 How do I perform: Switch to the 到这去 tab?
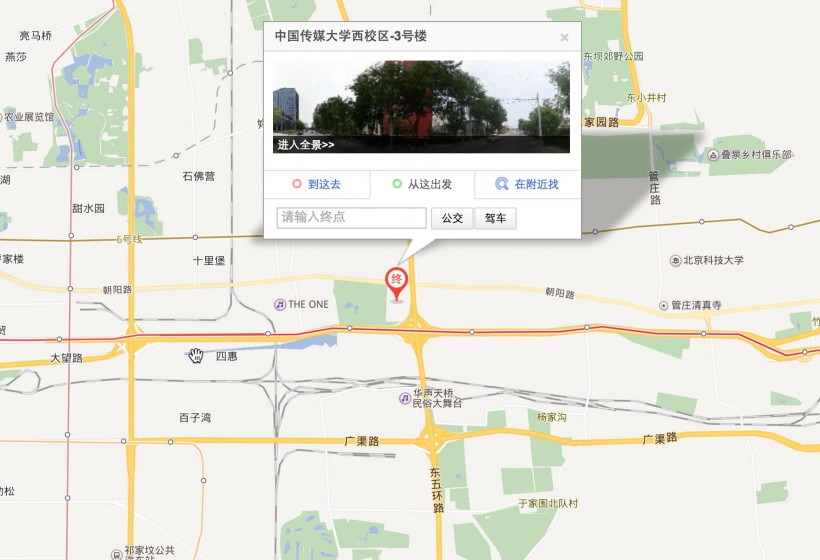316,184
